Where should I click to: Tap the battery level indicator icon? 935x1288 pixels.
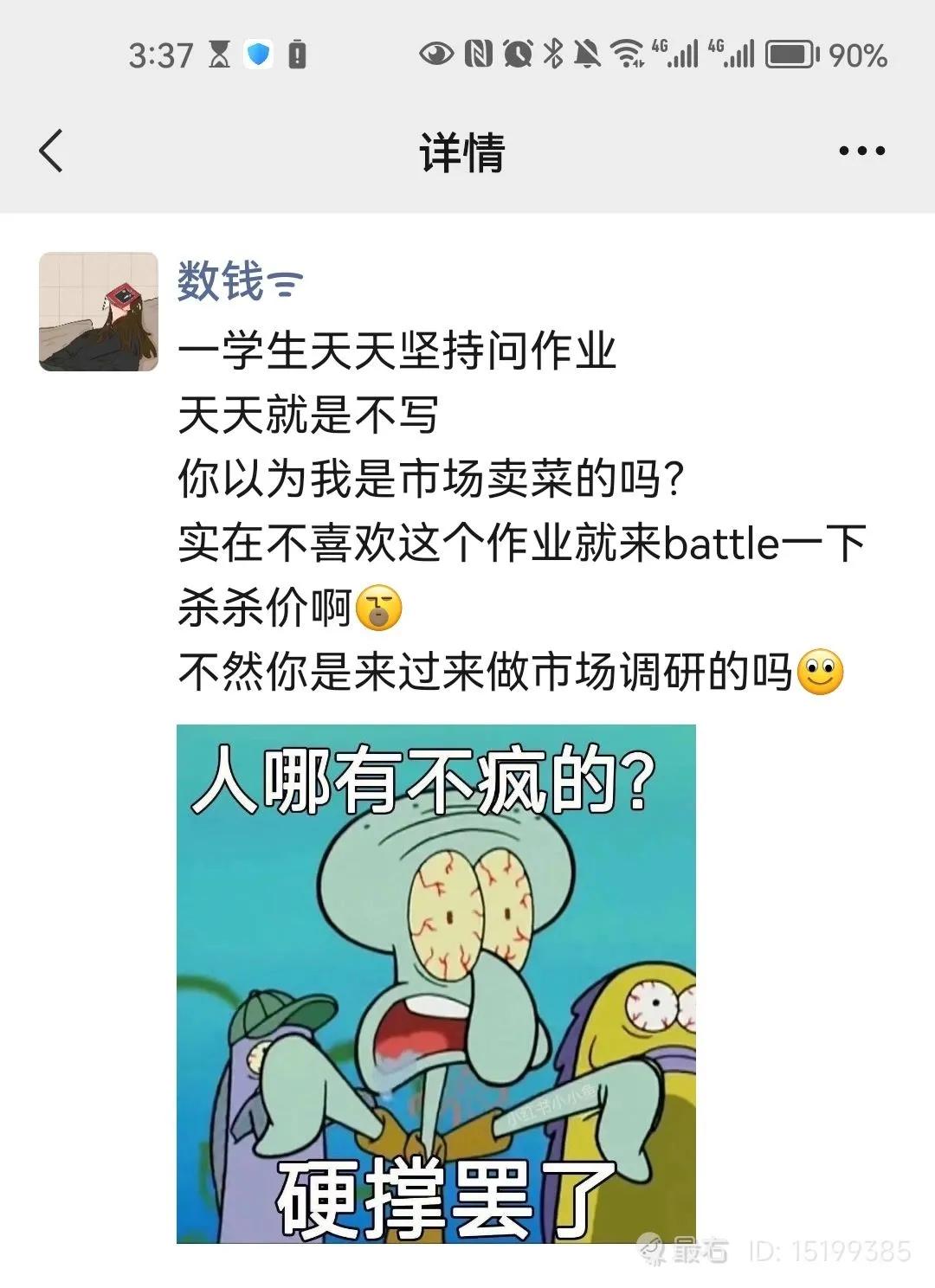coord(788,54)
